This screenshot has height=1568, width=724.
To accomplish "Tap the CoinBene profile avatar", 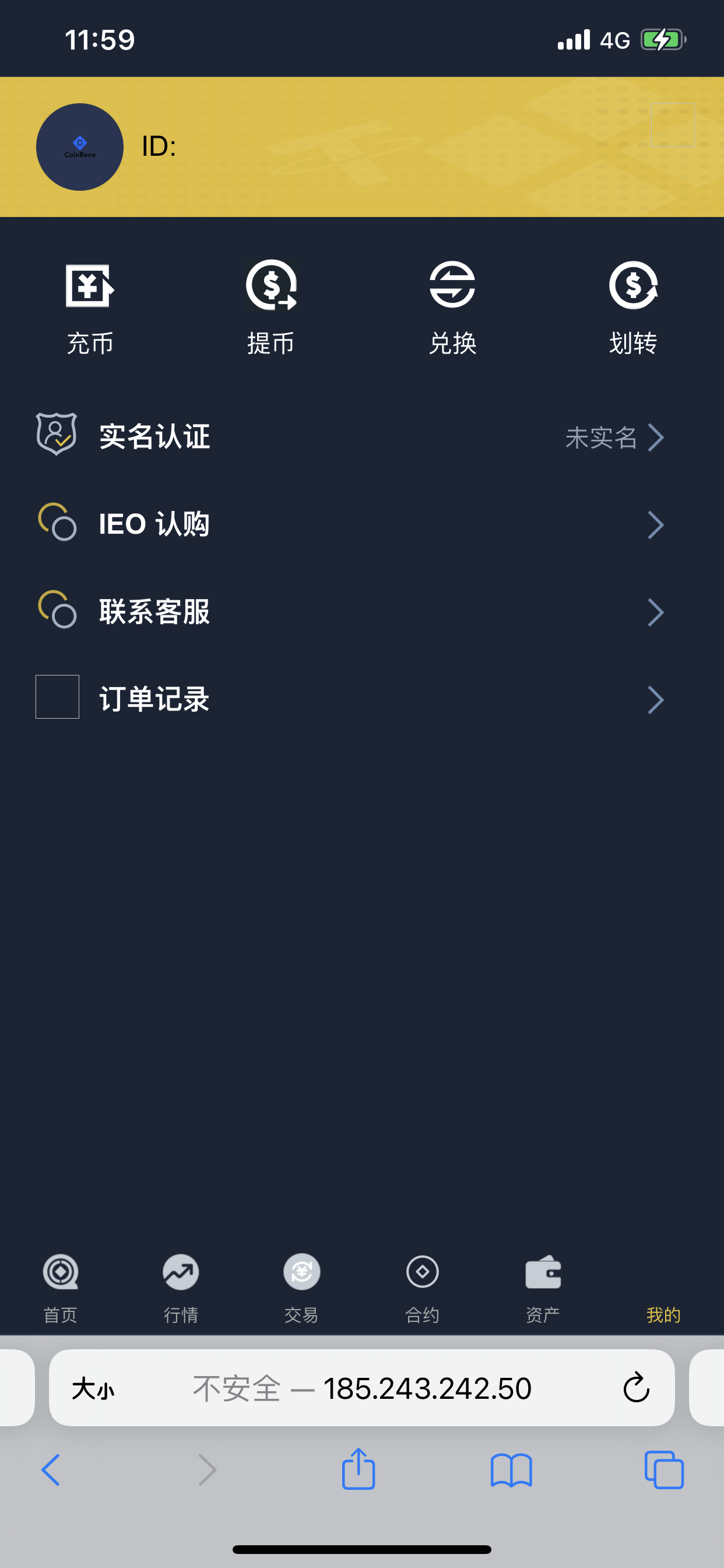I will click(80, 146).
